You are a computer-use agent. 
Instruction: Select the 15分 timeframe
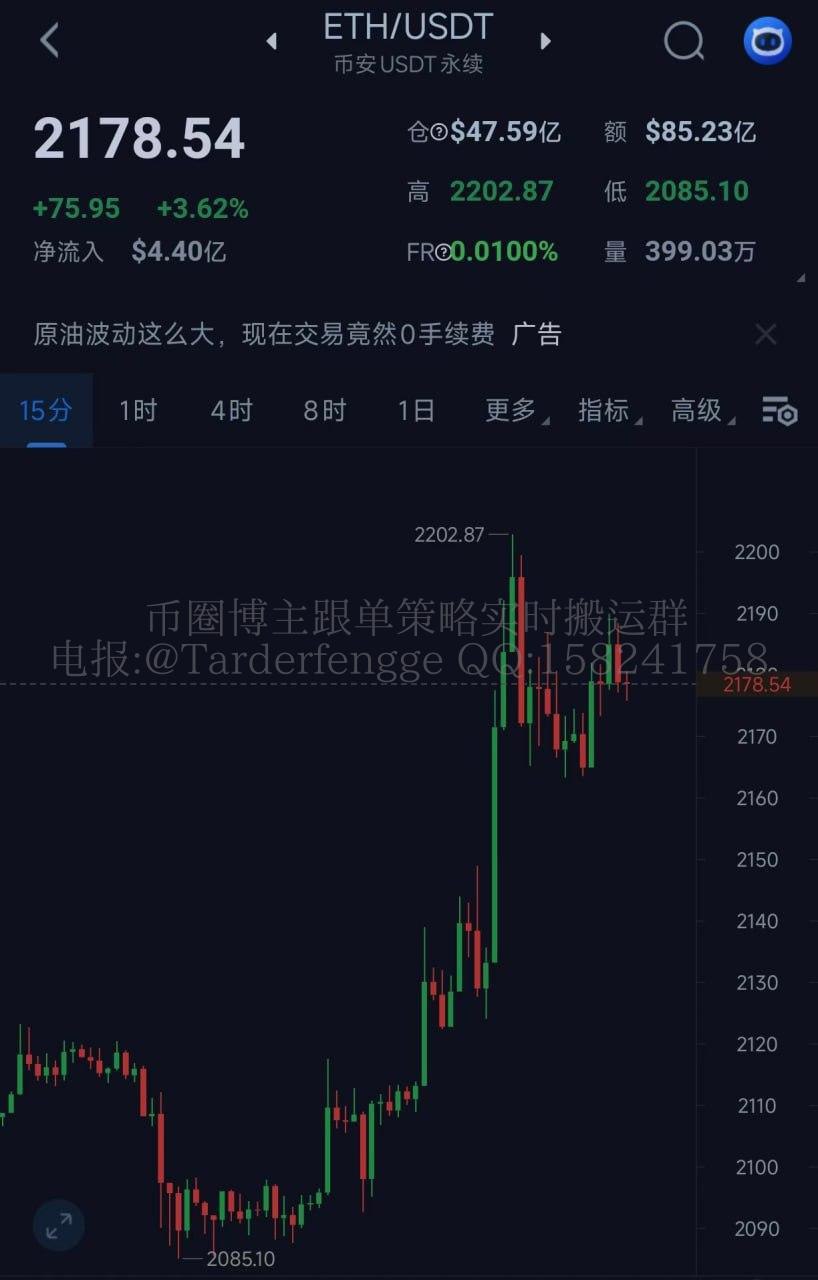(x=46, y=410)
